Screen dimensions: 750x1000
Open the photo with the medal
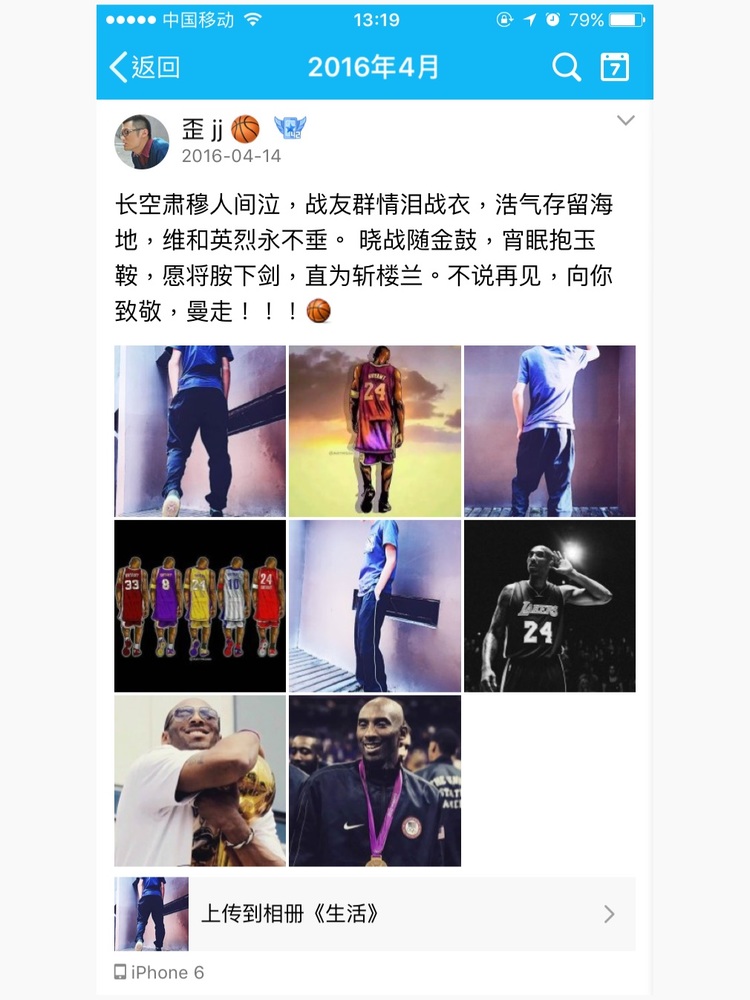374,780
